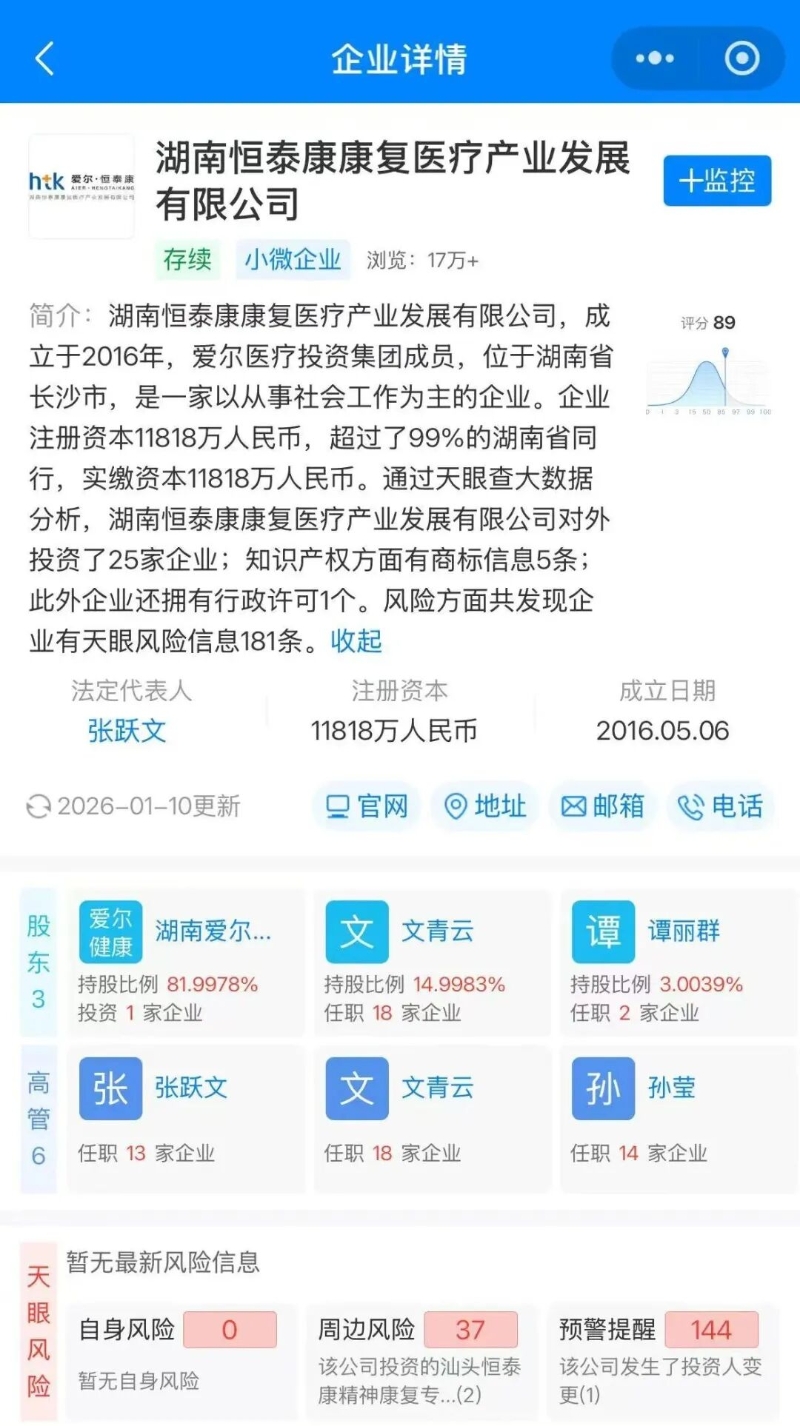Open the 地址 (address) icon

tap(484, 807)
